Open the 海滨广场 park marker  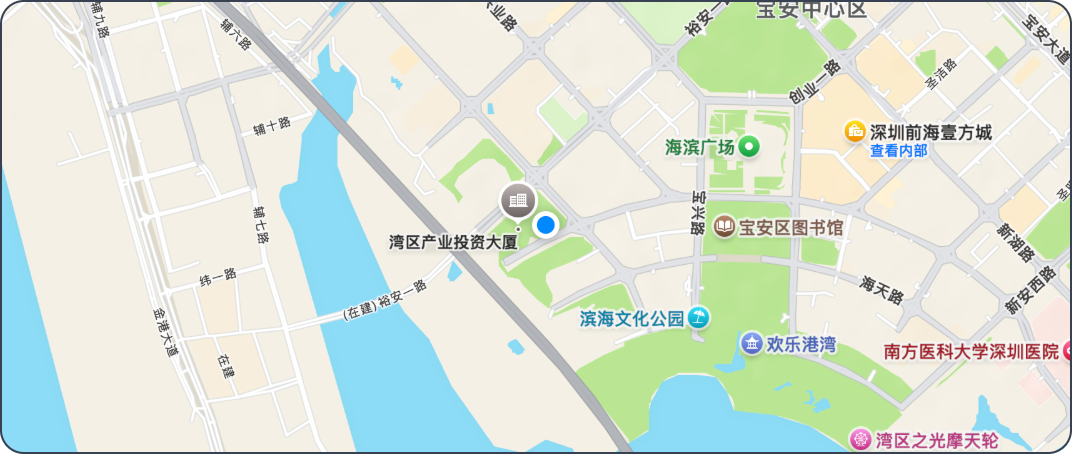tap(748, 148)
